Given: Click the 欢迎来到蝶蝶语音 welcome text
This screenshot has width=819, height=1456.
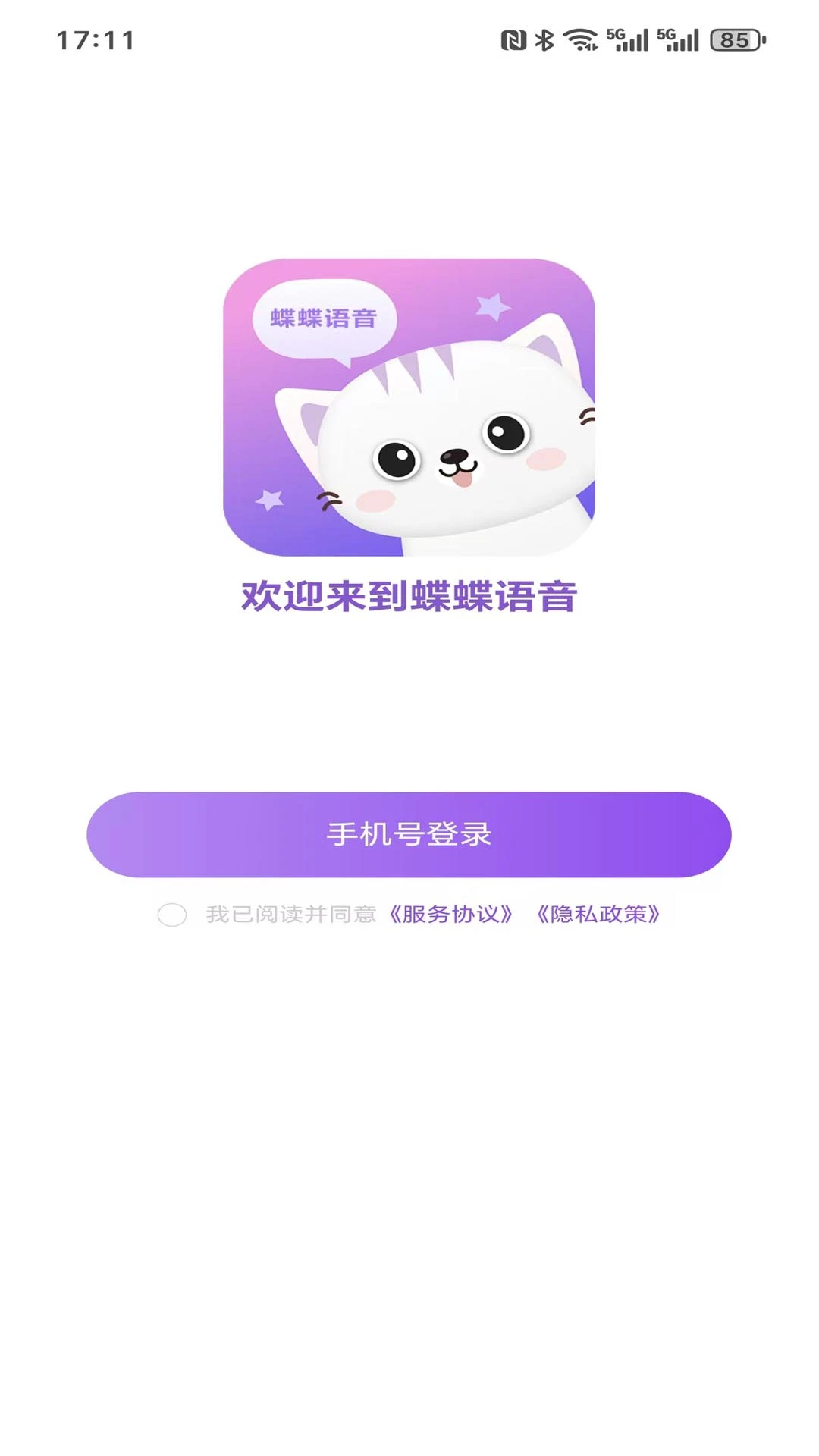Looking at the screenshot, I should 409,597.
